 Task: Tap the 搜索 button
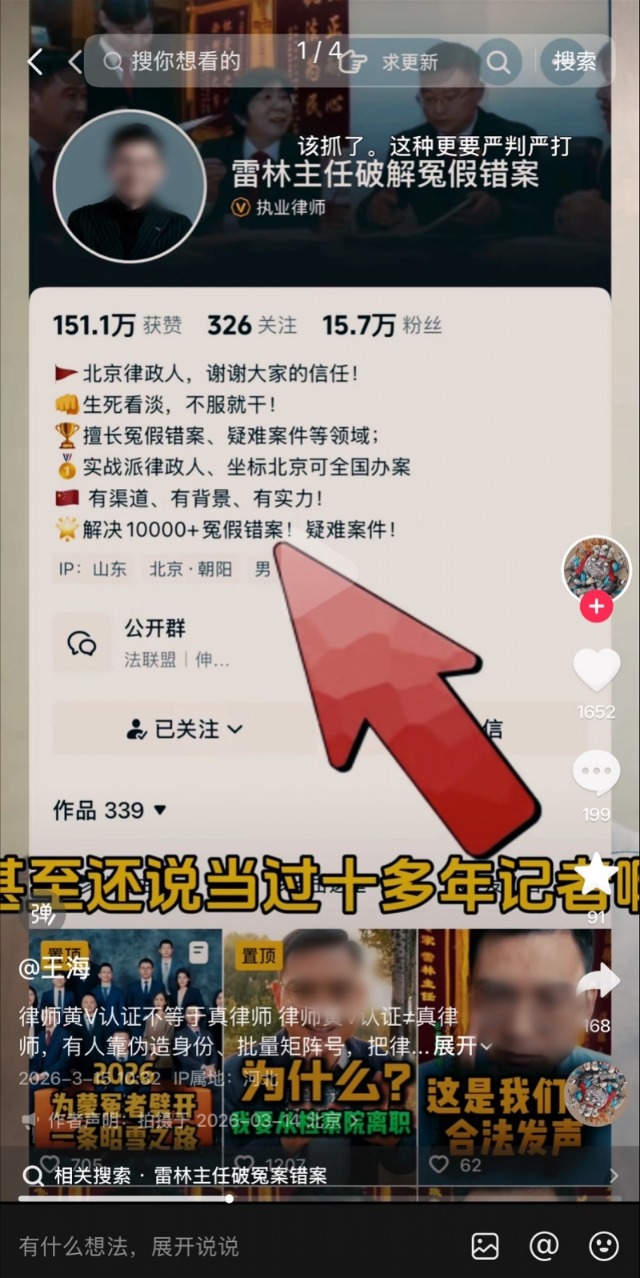575,62
